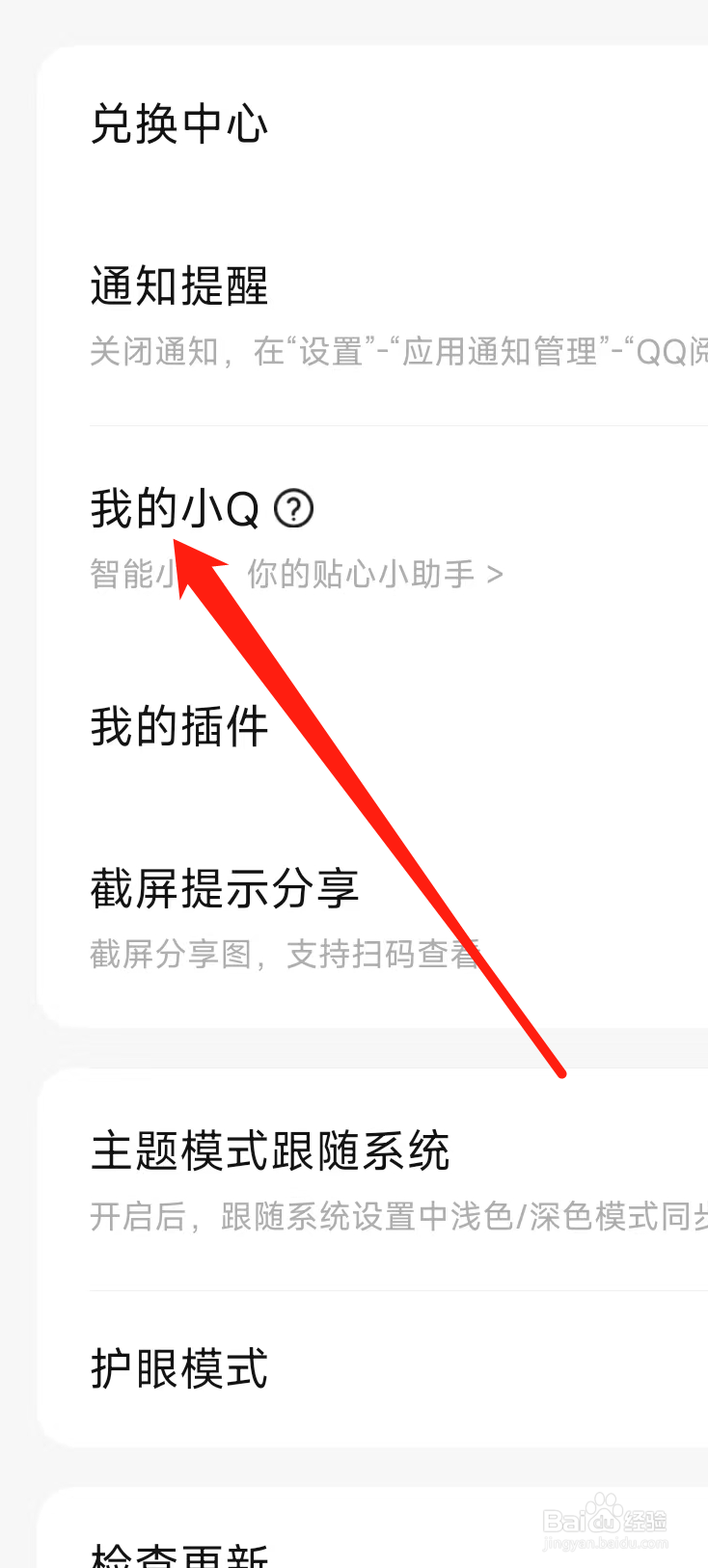Enable 截屏提示分享 screenshot sharing
The width and height of the screenshot is (708, 1568).
tap(225, 889)
